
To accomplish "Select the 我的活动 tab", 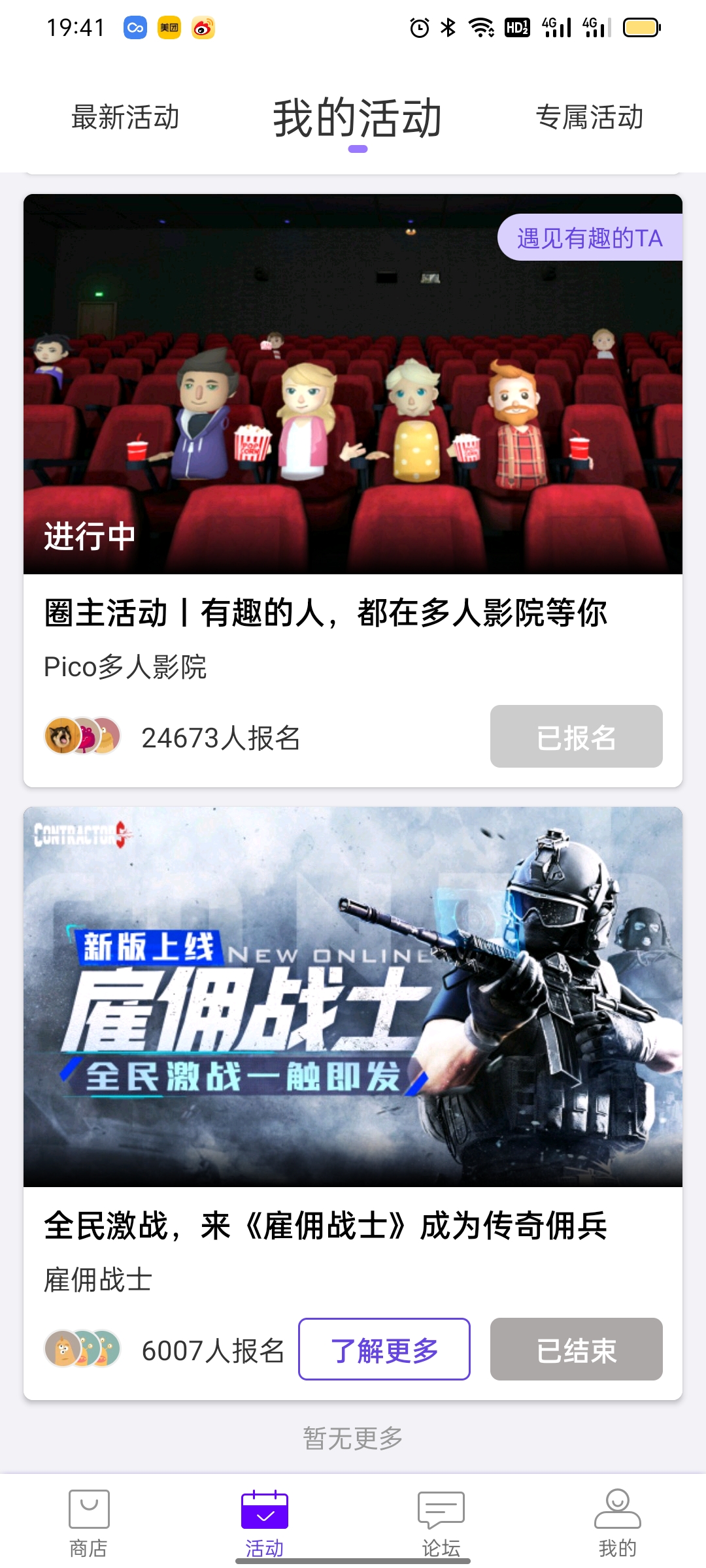I will tap(357, 119).
